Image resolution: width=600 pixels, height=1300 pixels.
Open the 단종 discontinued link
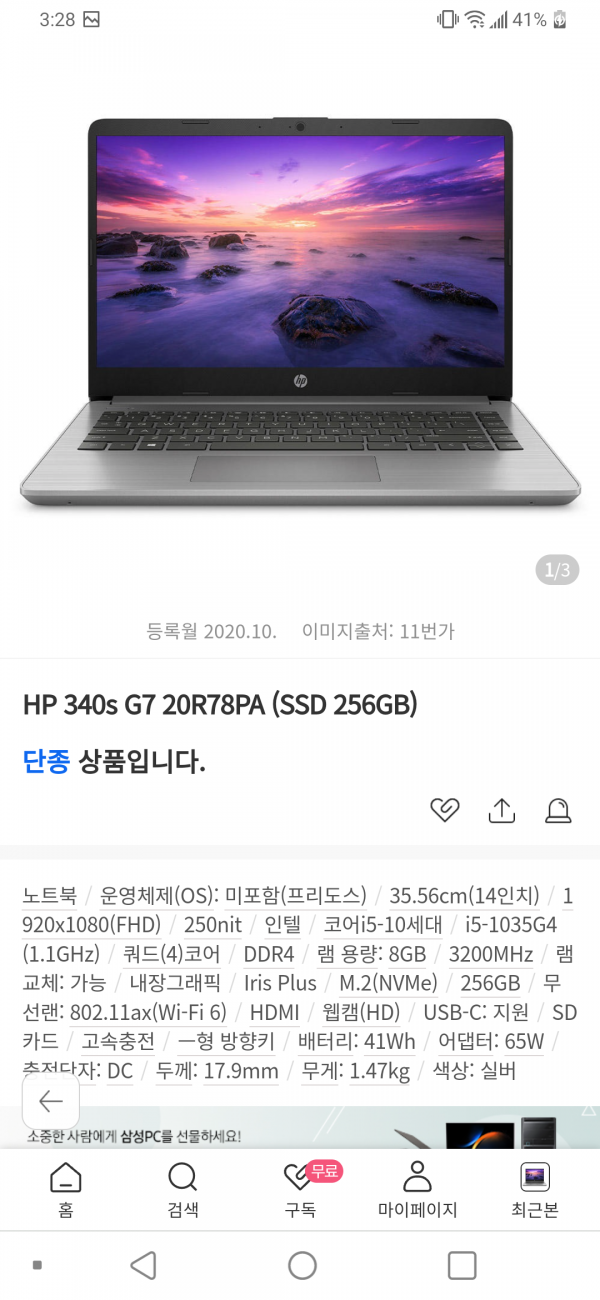click(x=46, y=763)
